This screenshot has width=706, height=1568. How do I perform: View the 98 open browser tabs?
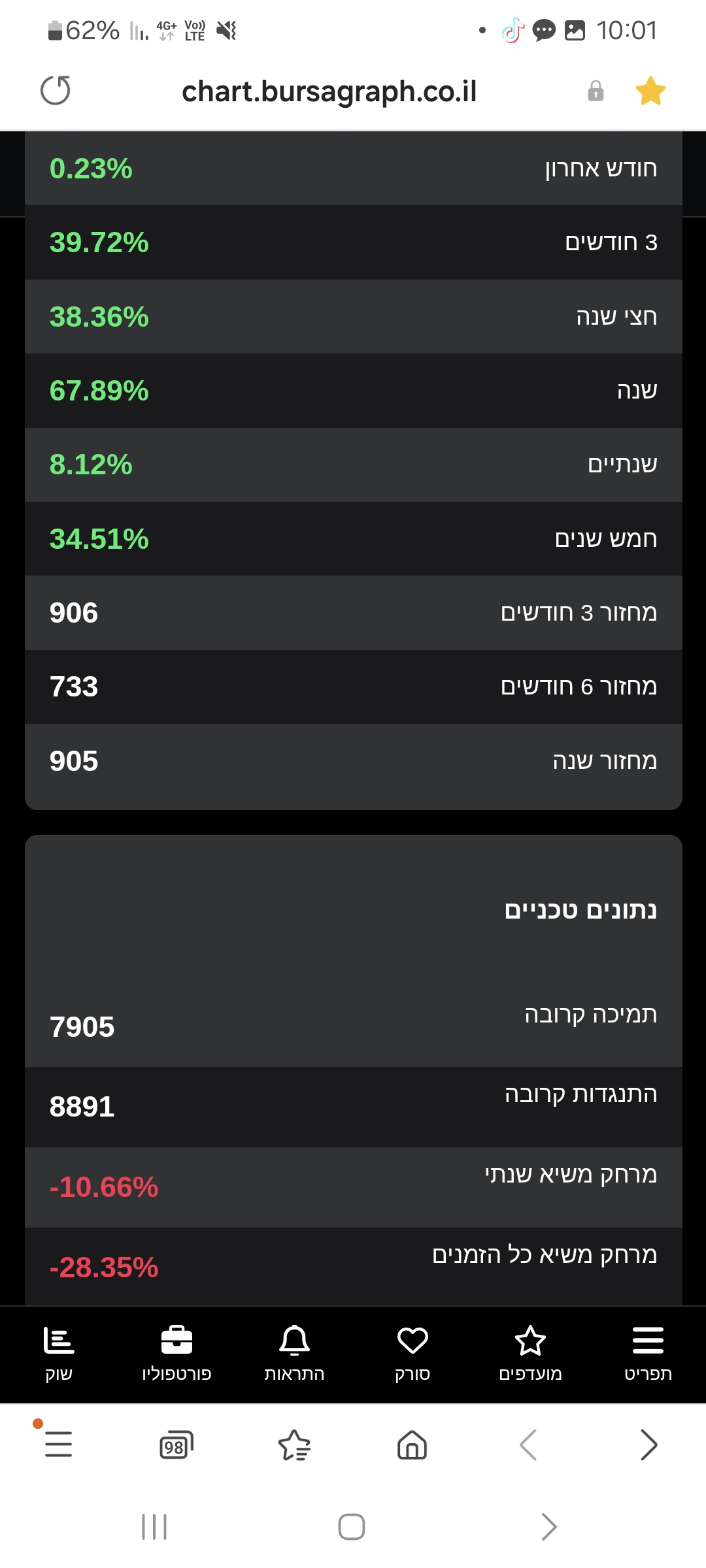pyautogui.click(x=176, y=1445)
